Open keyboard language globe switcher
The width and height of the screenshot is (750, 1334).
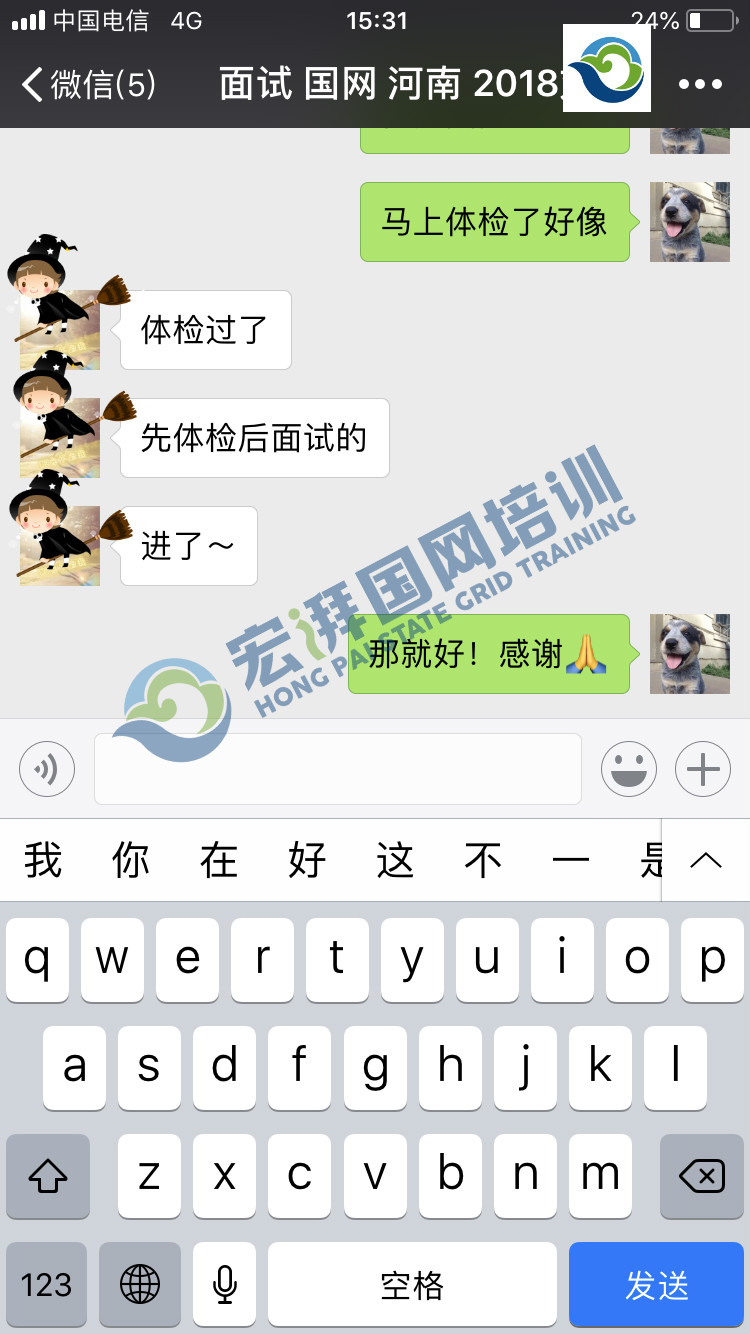pos(140,1285)
